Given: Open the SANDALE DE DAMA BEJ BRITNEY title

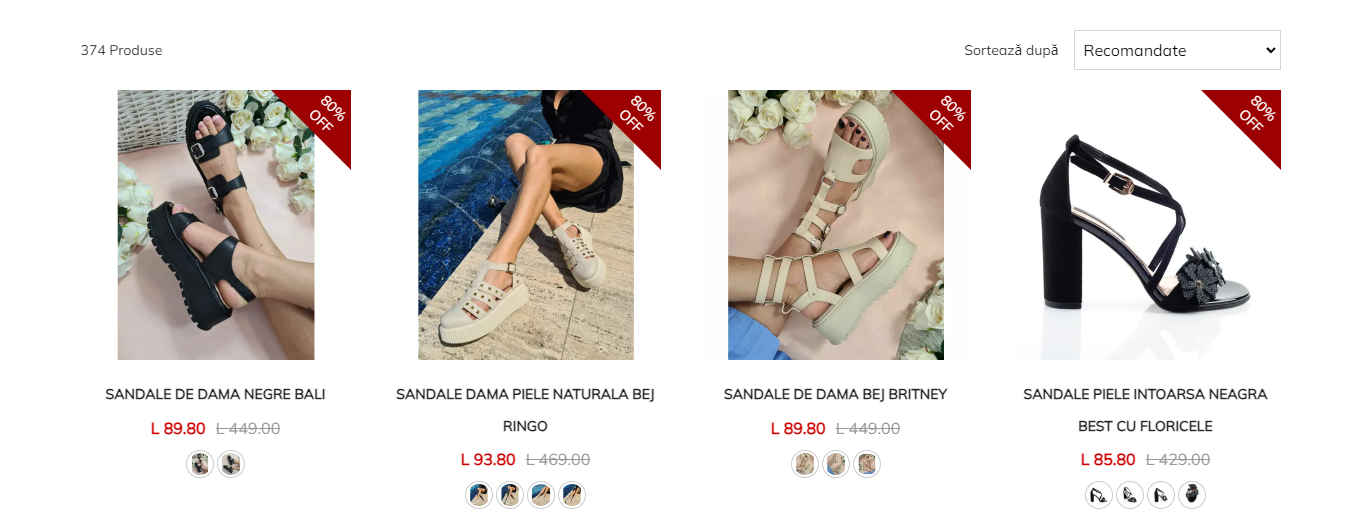Looking at the screenshot, I should point(835,394).
